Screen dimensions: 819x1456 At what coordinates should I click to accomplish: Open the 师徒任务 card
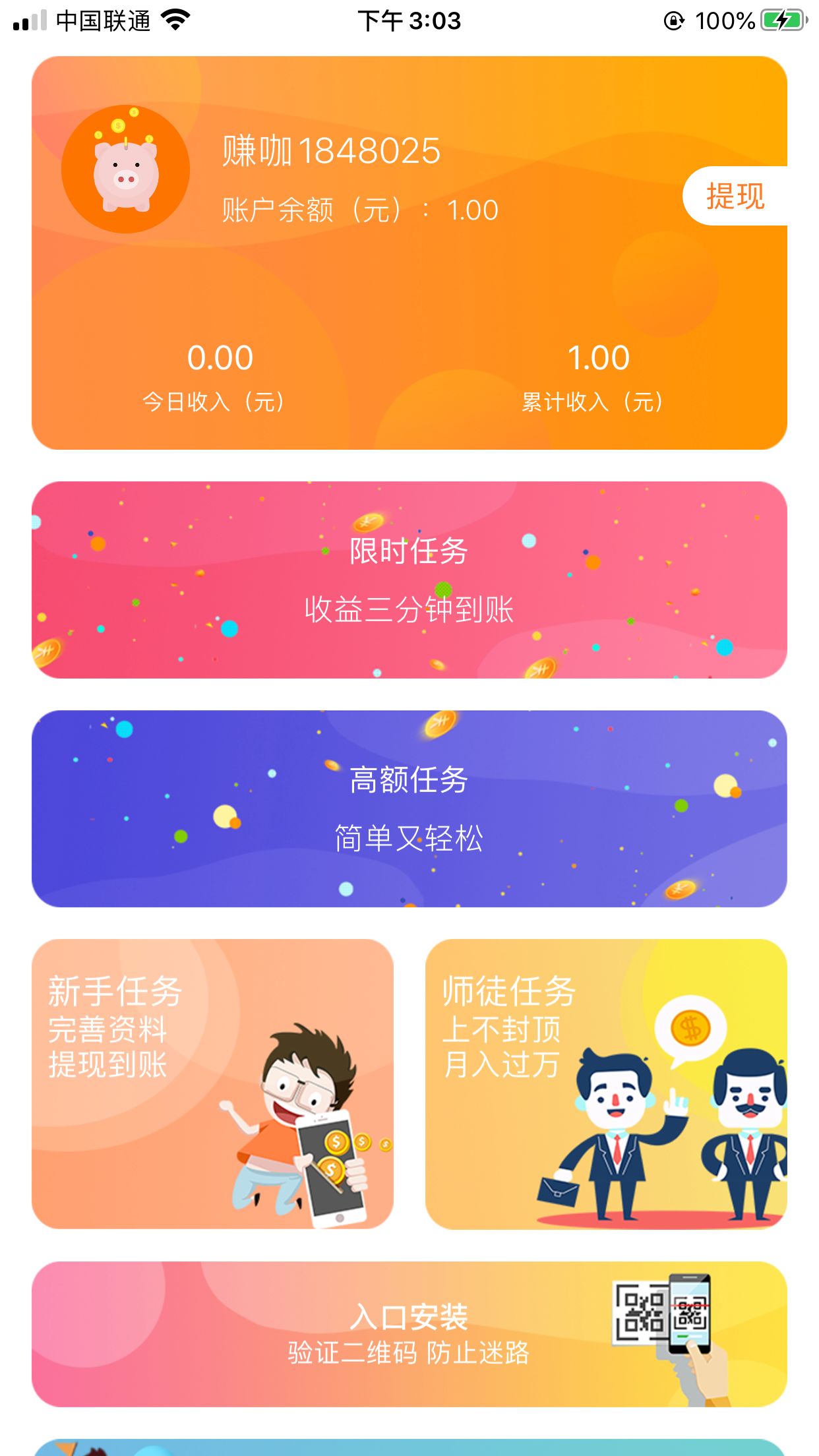606,1083
